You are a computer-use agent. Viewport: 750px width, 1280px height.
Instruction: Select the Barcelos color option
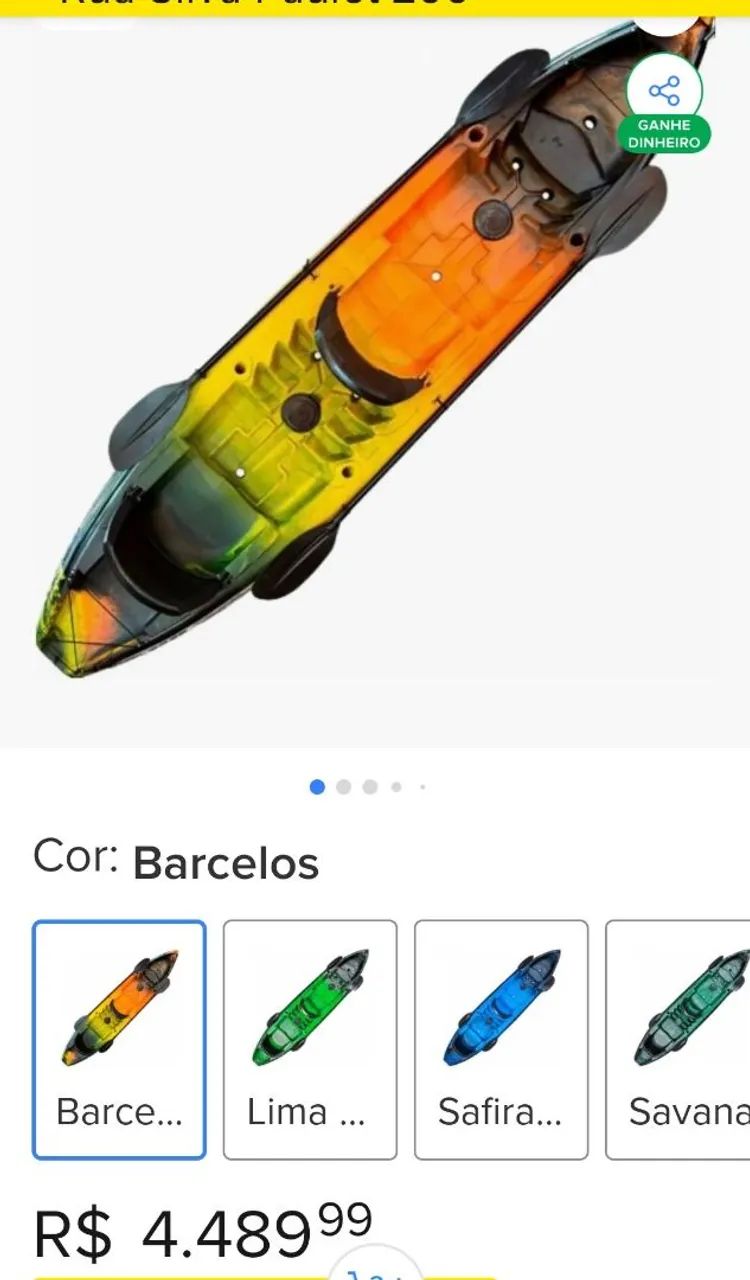point(119,1040)
